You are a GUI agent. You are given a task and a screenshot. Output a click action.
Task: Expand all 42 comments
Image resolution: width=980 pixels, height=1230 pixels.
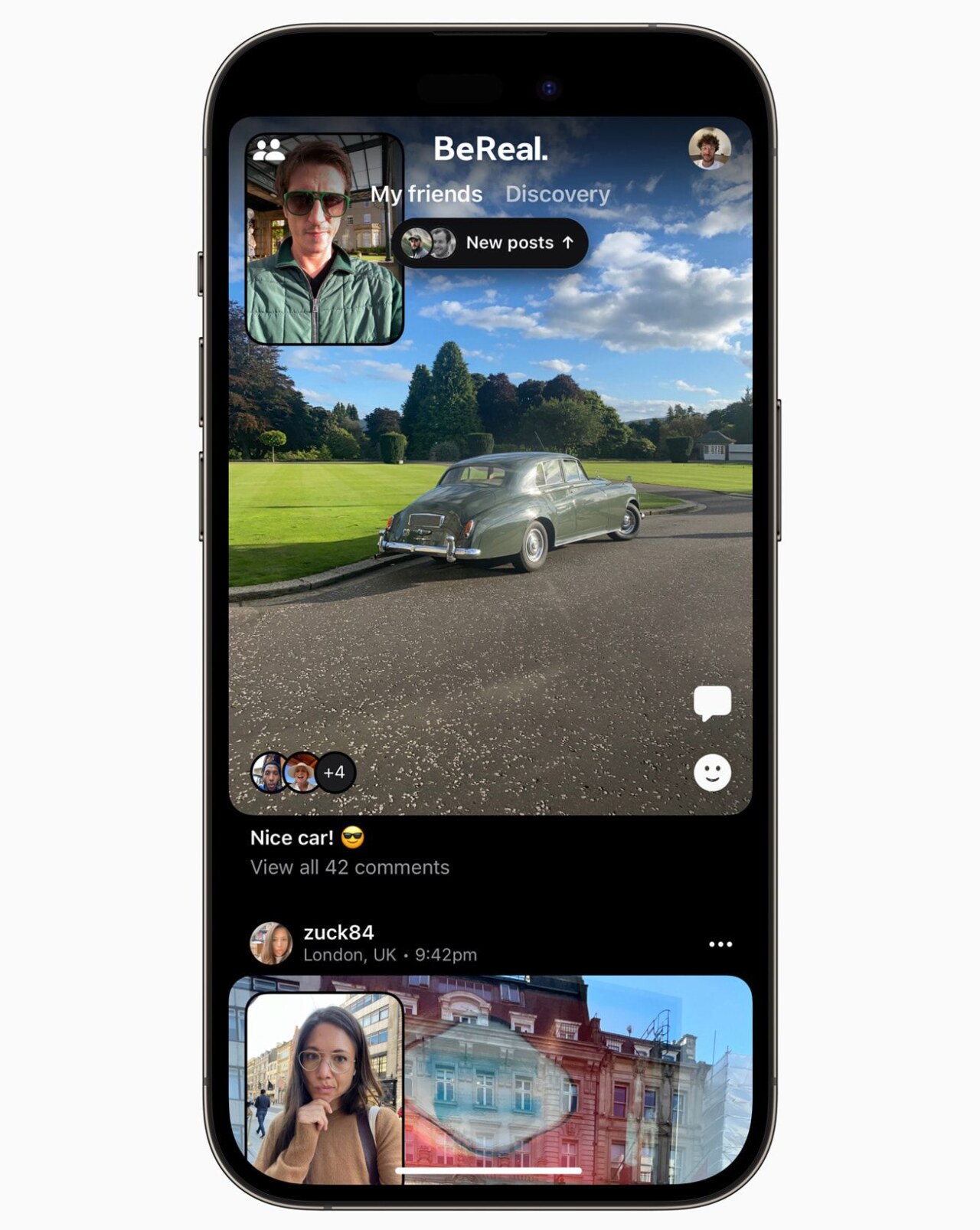tap(349, 867)
